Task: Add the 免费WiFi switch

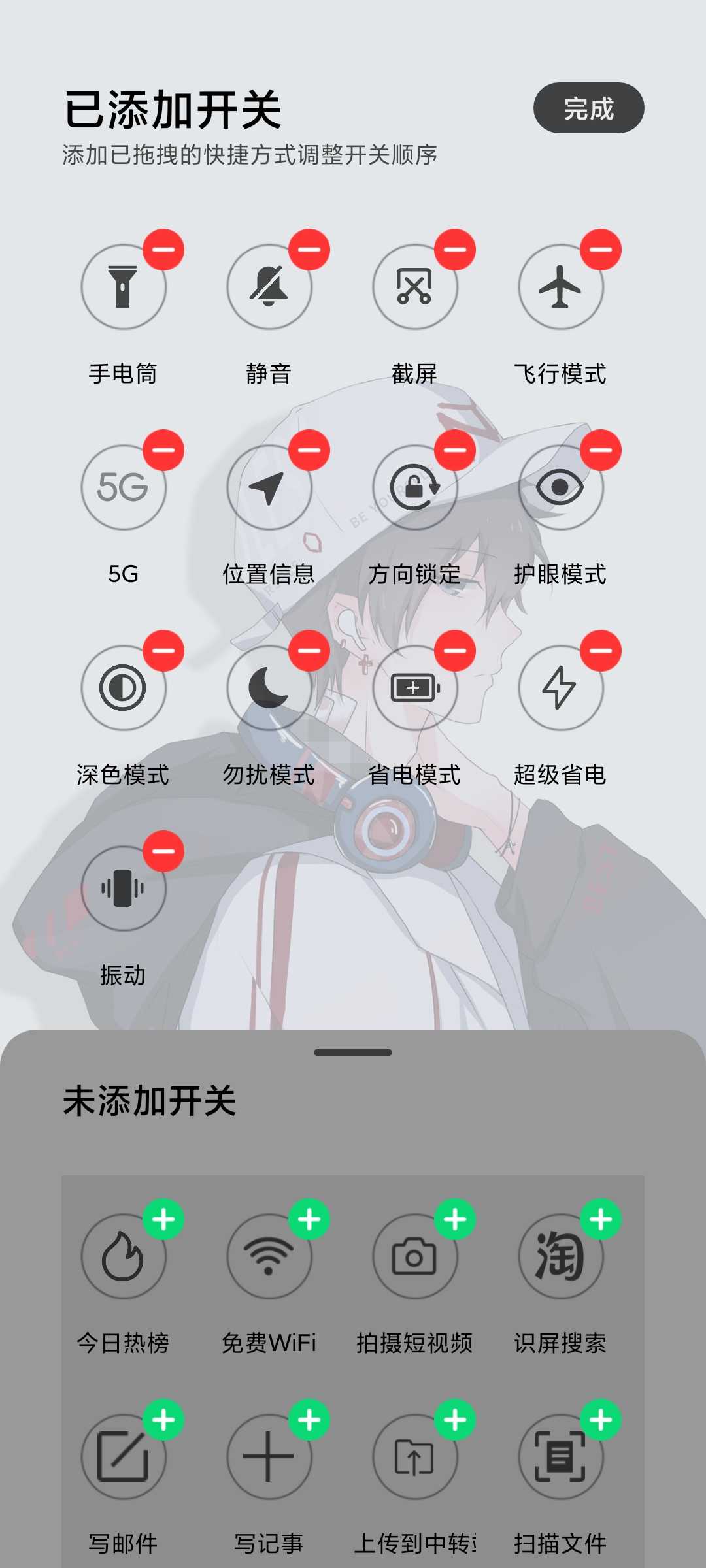Action: click(309, 1219)
